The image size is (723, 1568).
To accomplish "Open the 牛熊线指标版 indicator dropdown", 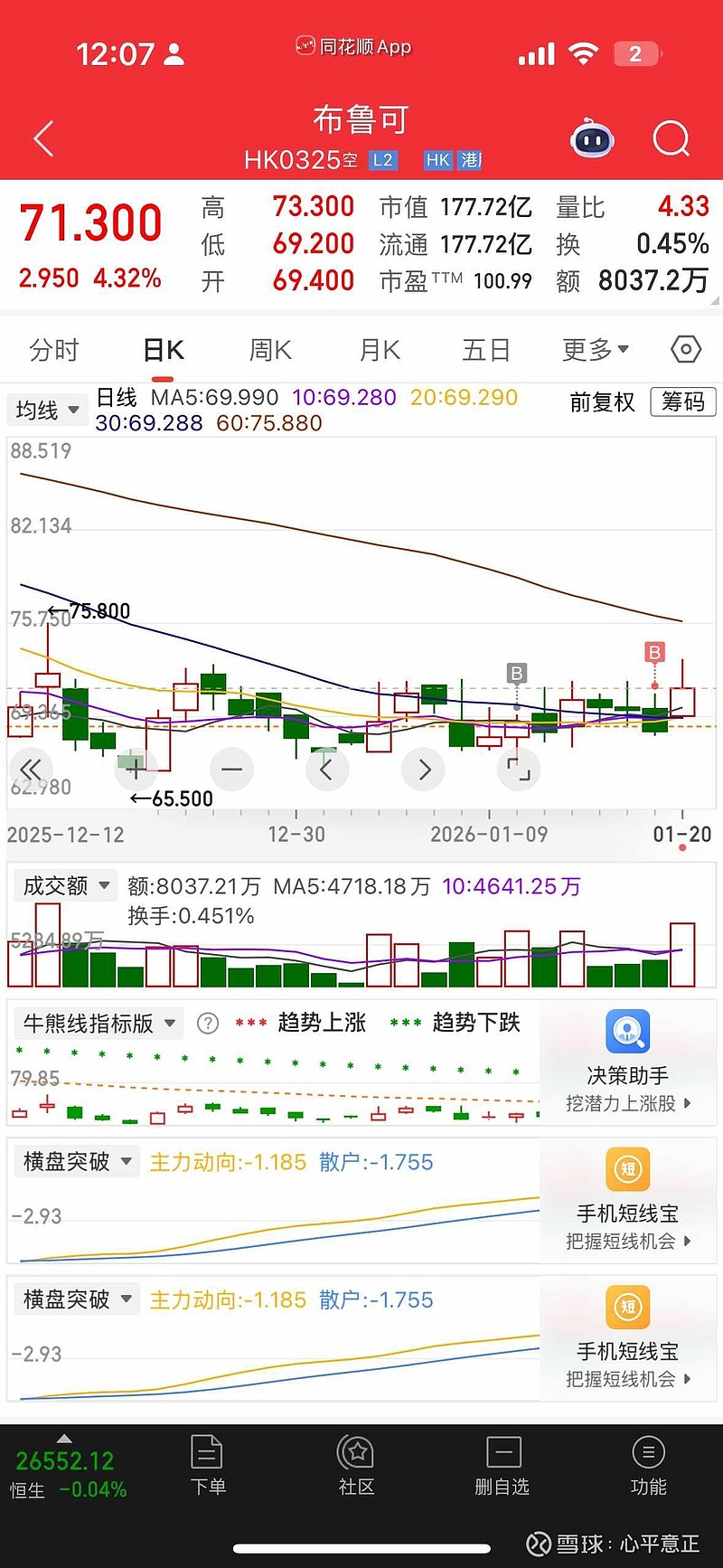I will click(98, 1023).
